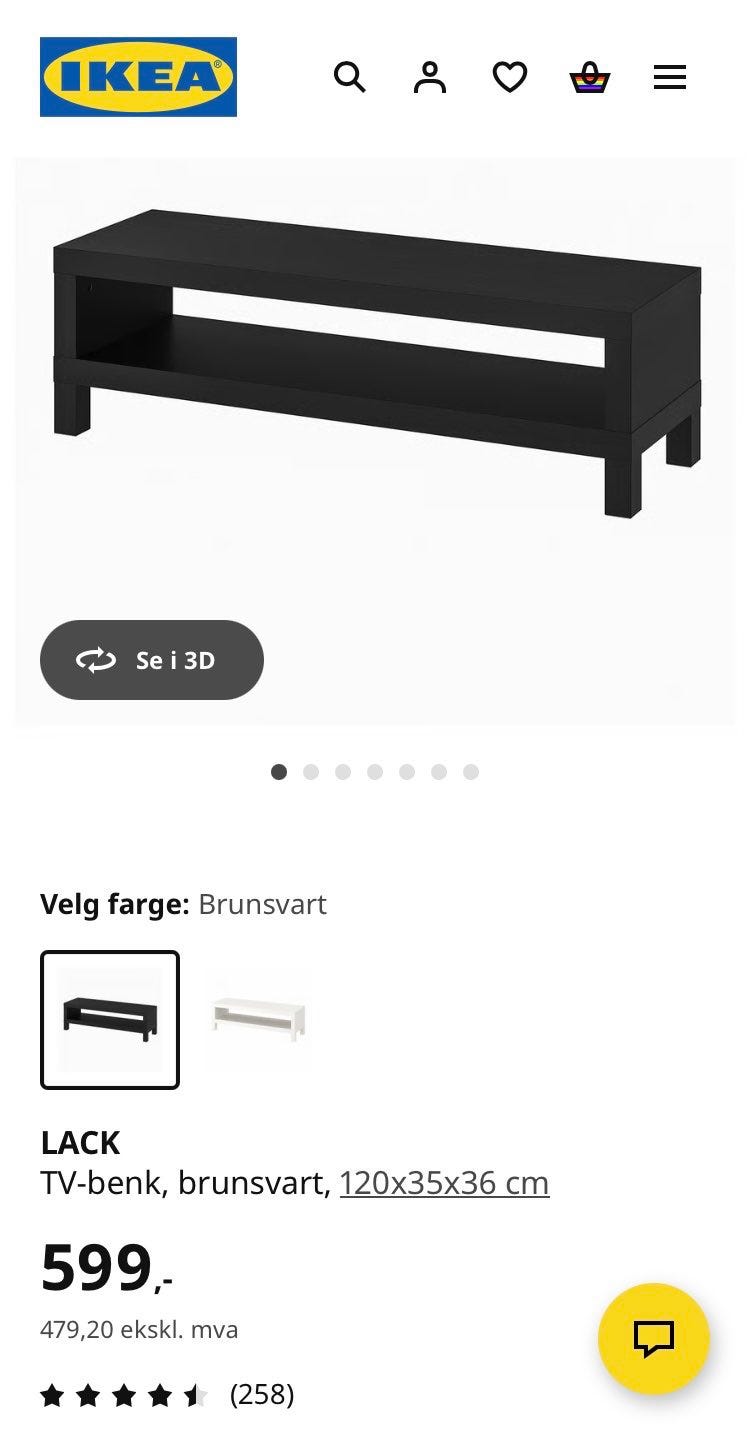The image size is (749, 1430).
Task: View the 258 customer reviews
Action: coord(167,1394)
